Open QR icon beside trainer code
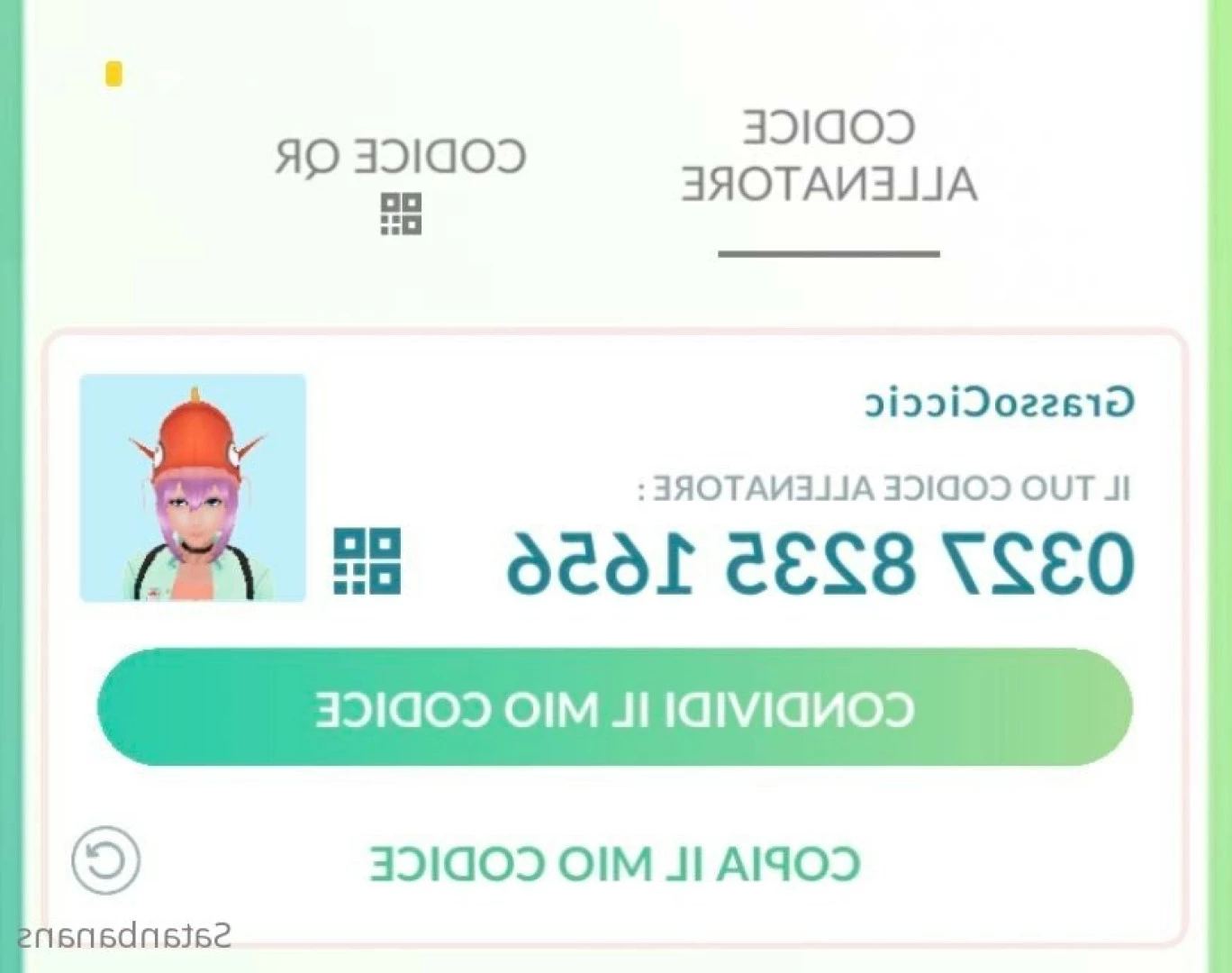The height and width of the screenshot is (973, 1232). (x=367, y=561)
